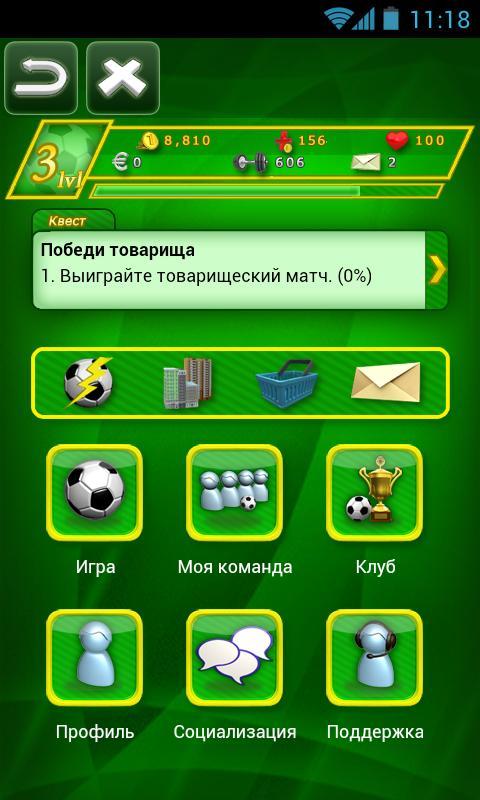Viewport: 480px width, 800px height.
Task: Close the game with the X button
Action: point(123,78)
